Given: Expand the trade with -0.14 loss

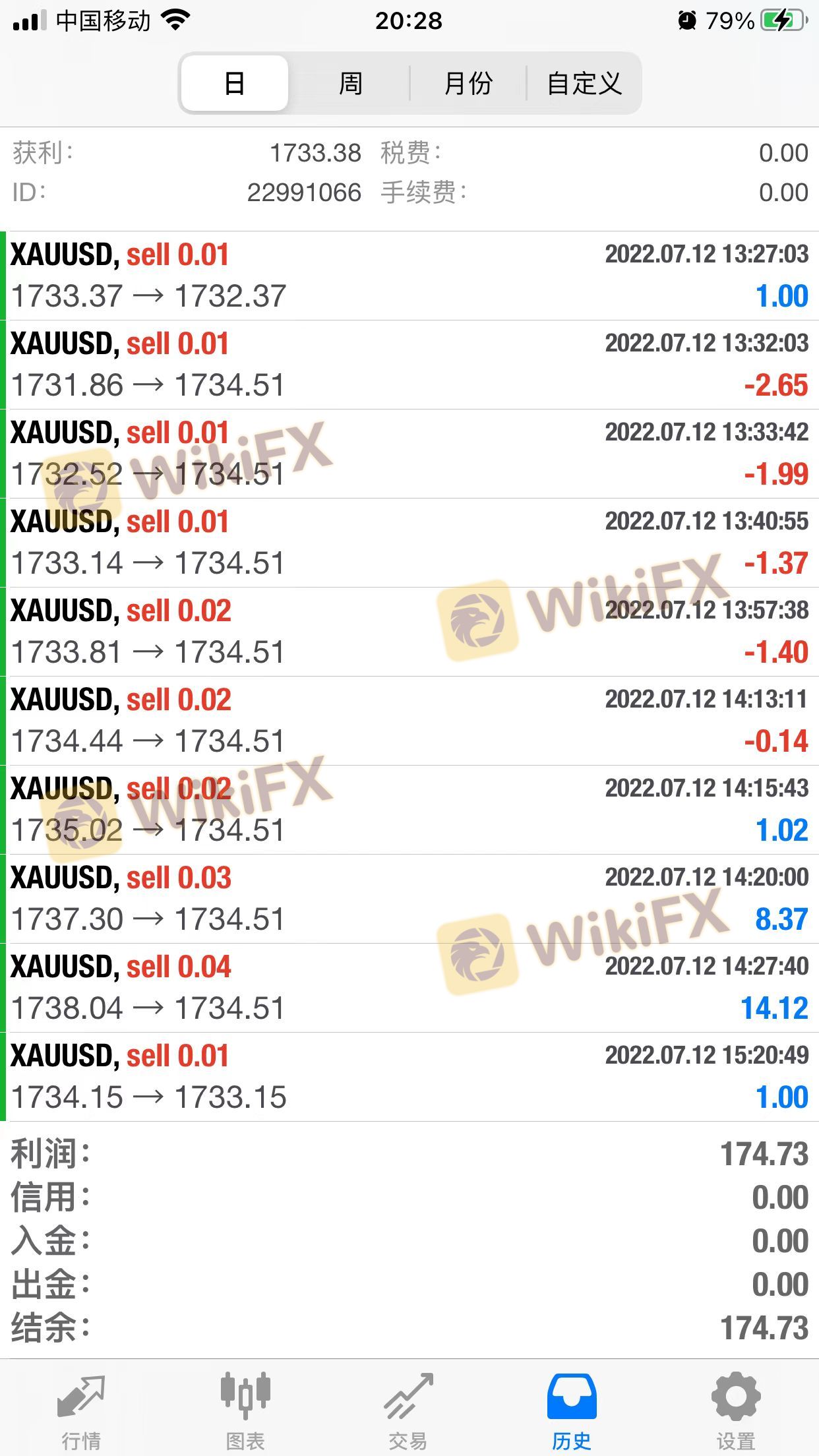Looking at the screenshot, I should (409, 721).
